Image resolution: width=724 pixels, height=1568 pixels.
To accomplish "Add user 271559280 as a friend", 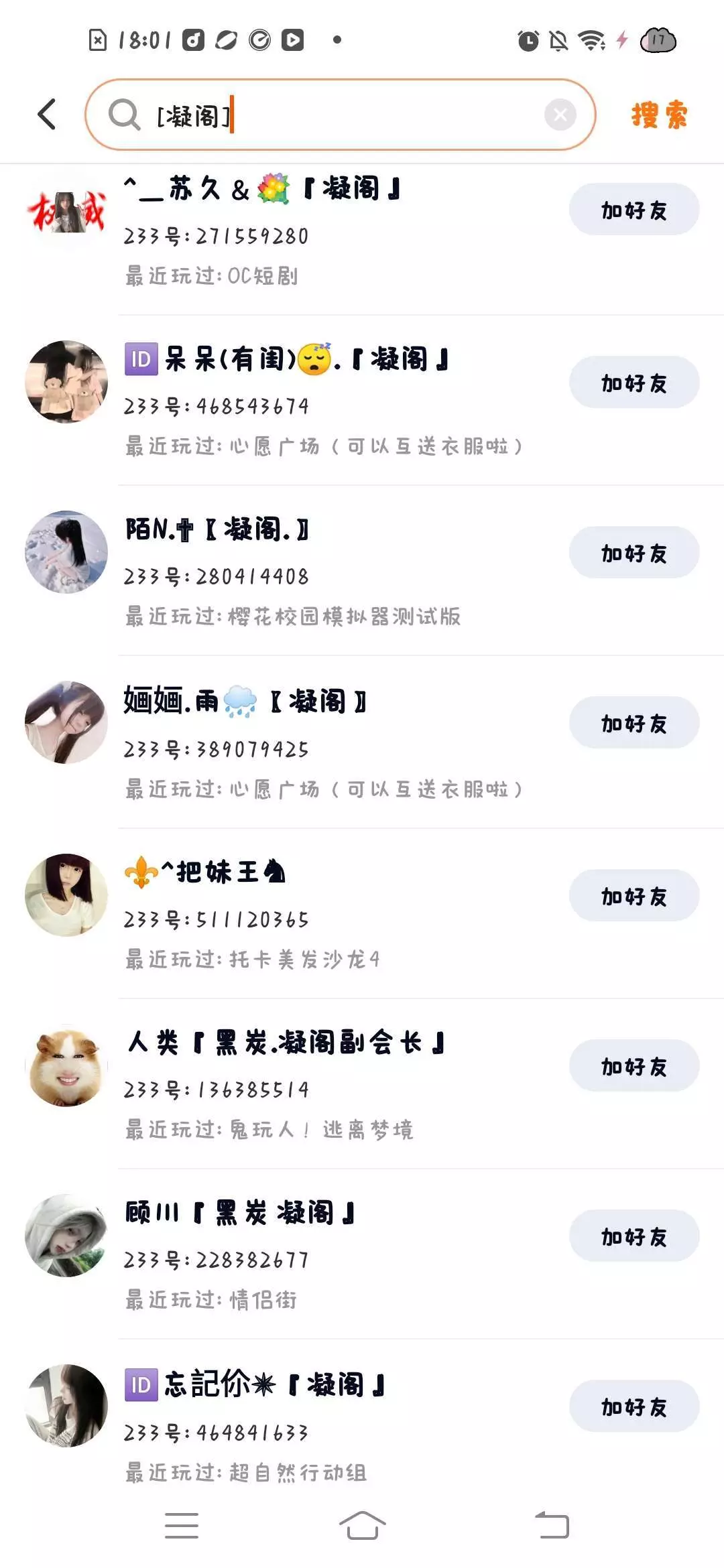I will [633, 210].
